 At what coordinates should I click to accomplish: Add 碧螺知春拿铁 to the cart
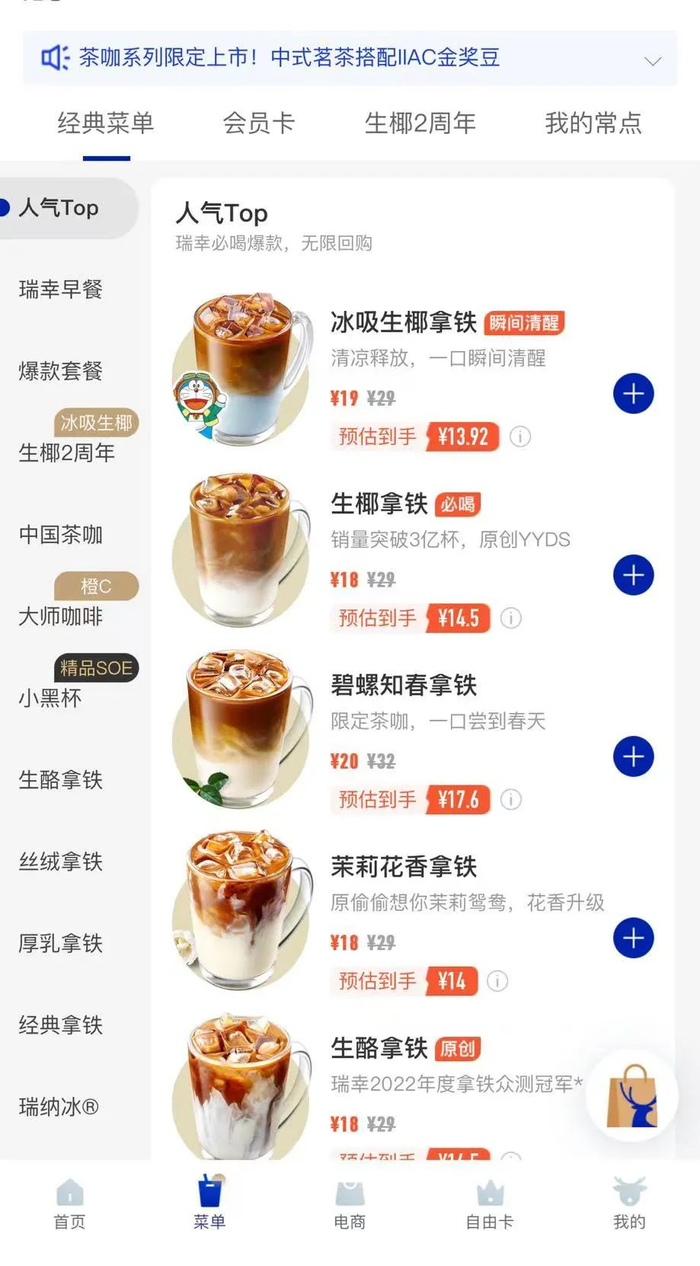point(633,757)
